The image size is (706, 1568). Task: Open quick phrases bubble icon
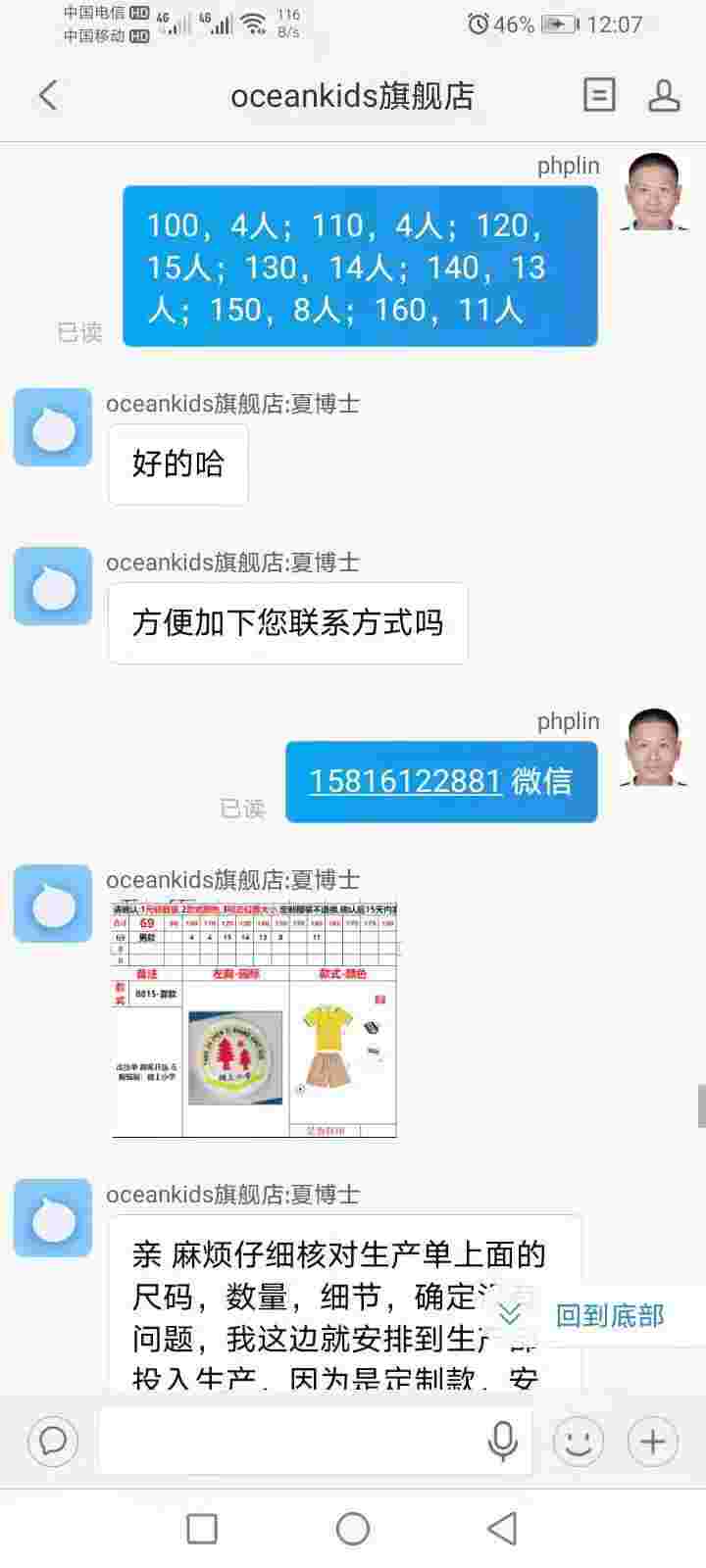(53, 1441)
